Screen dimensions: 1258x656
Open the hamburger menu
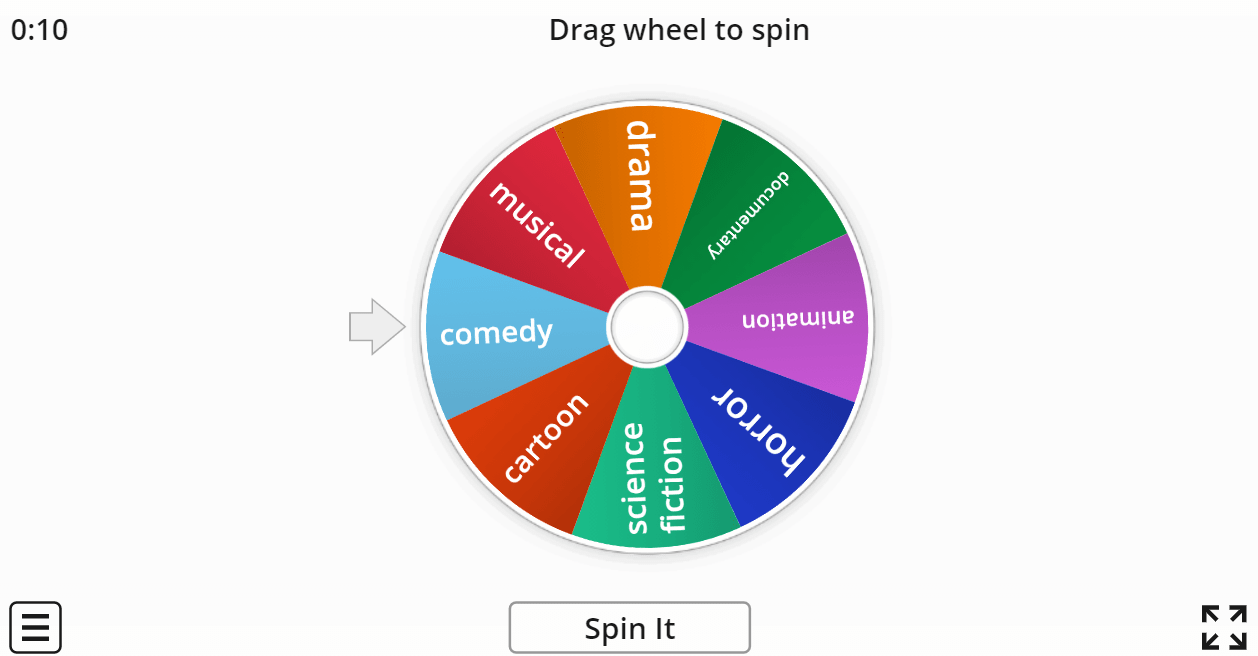36,627
